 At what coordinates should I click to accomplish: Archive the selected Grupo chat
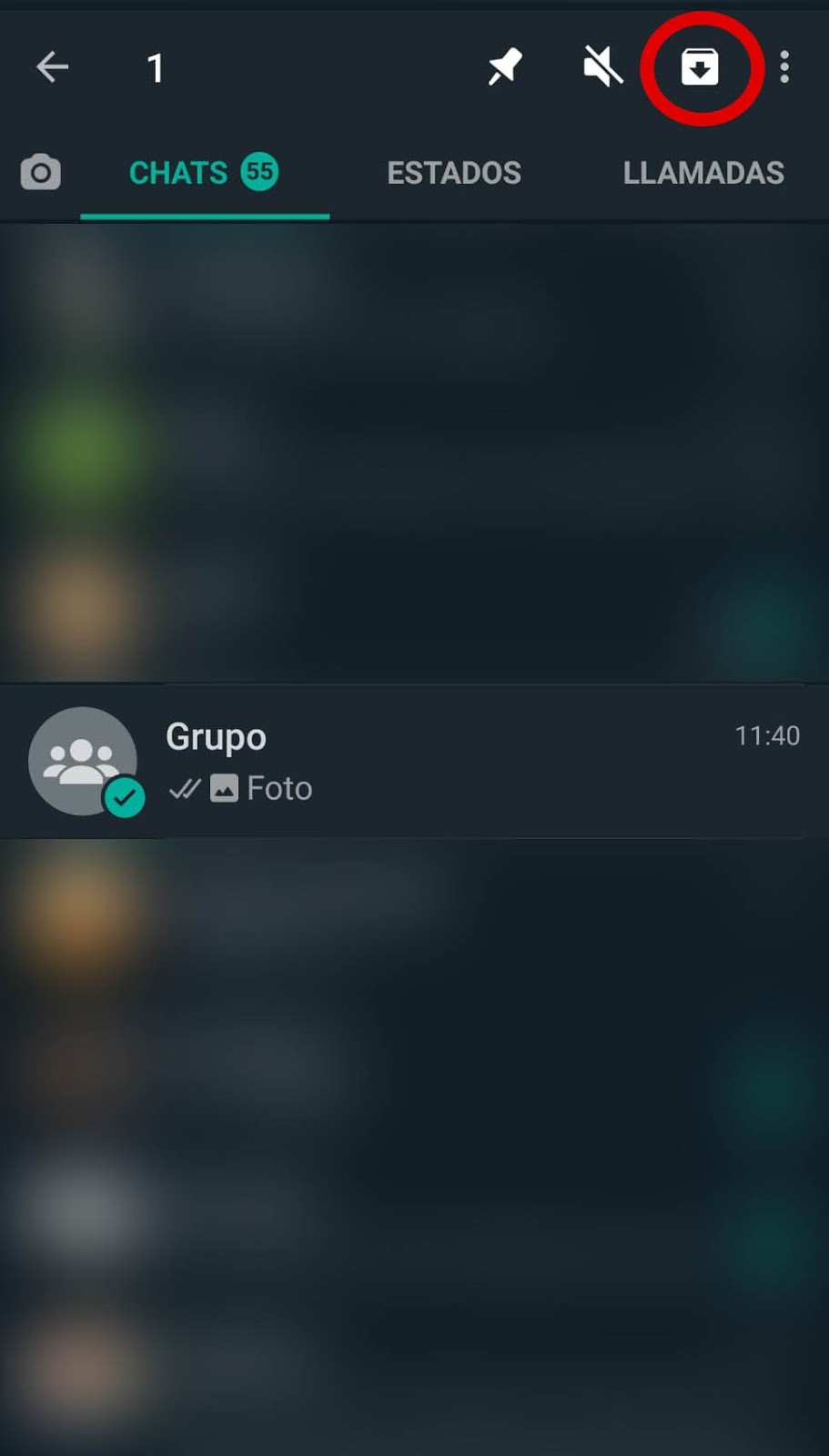coord(700,66)
